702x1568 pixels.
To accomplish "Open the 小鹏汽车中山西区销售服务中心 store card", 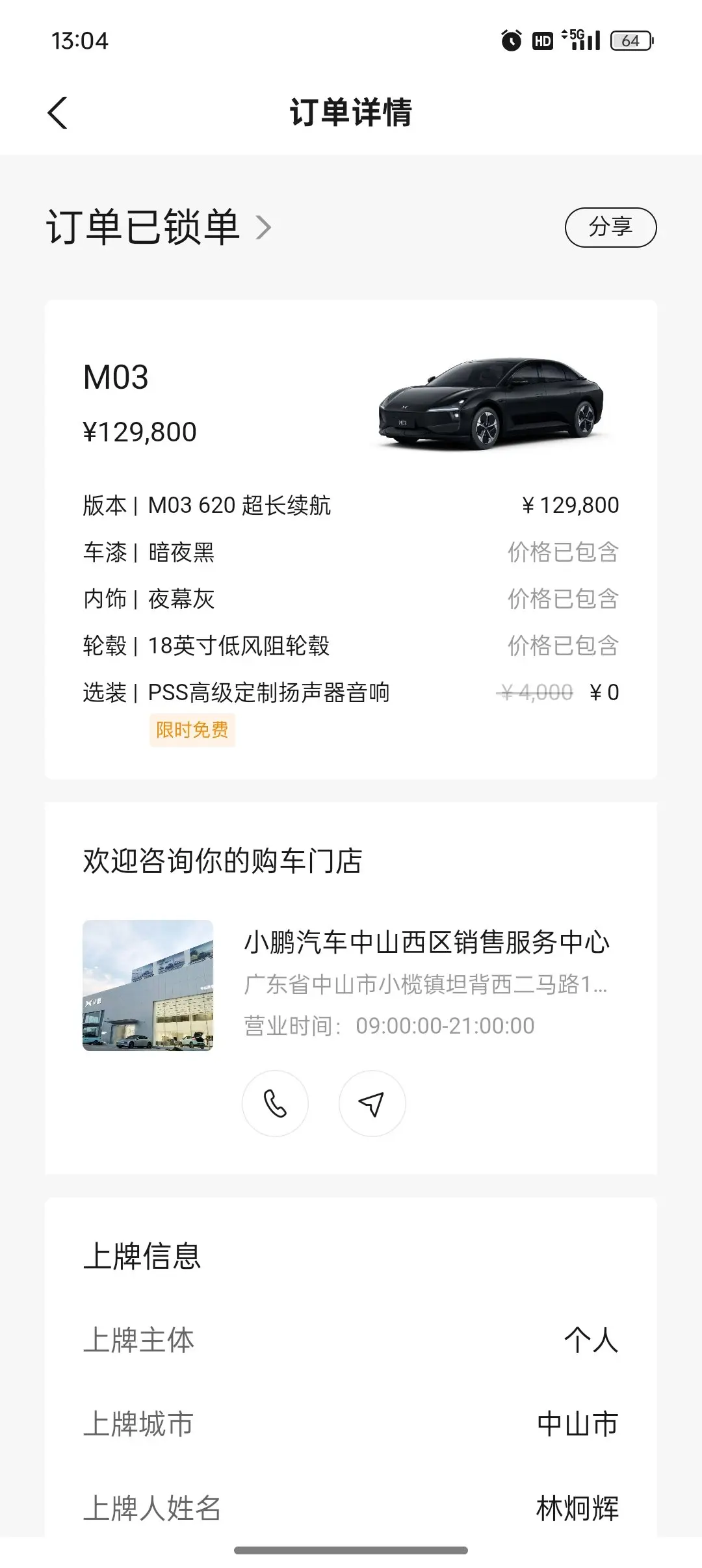I will point(426,943).
